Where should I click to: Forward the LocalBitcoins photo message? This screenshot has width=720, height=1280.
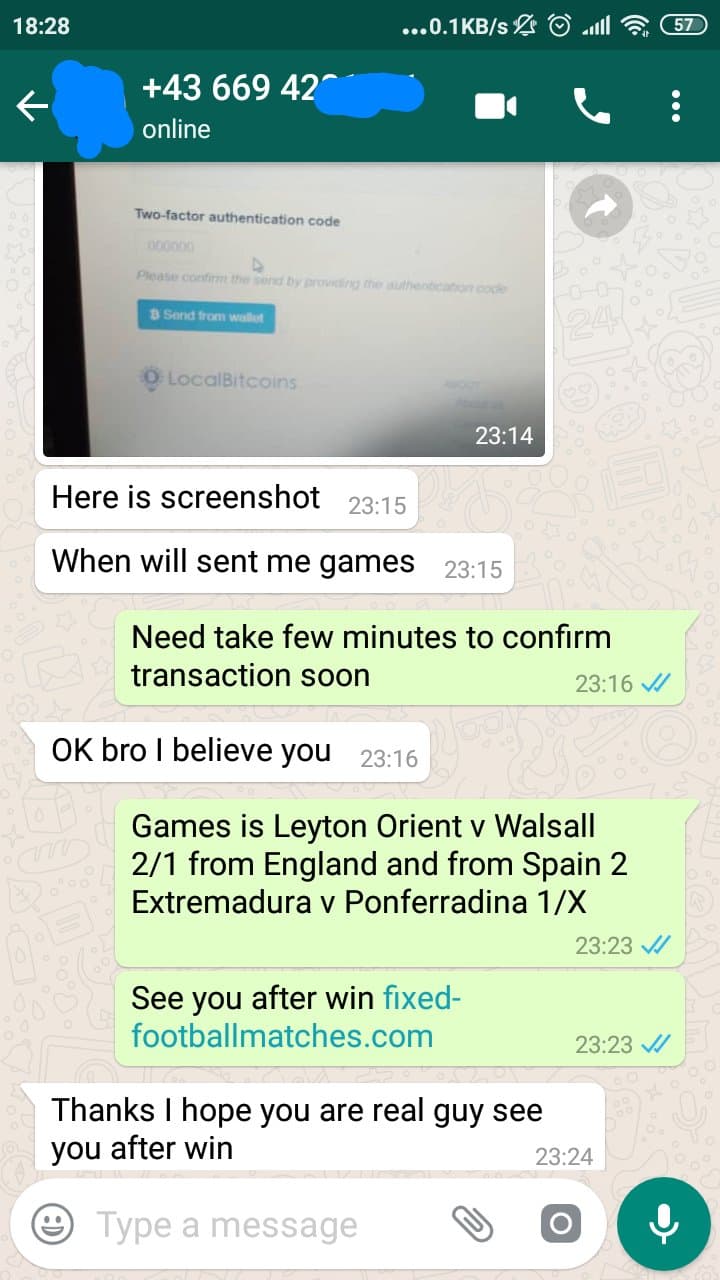tap(600, 206)
